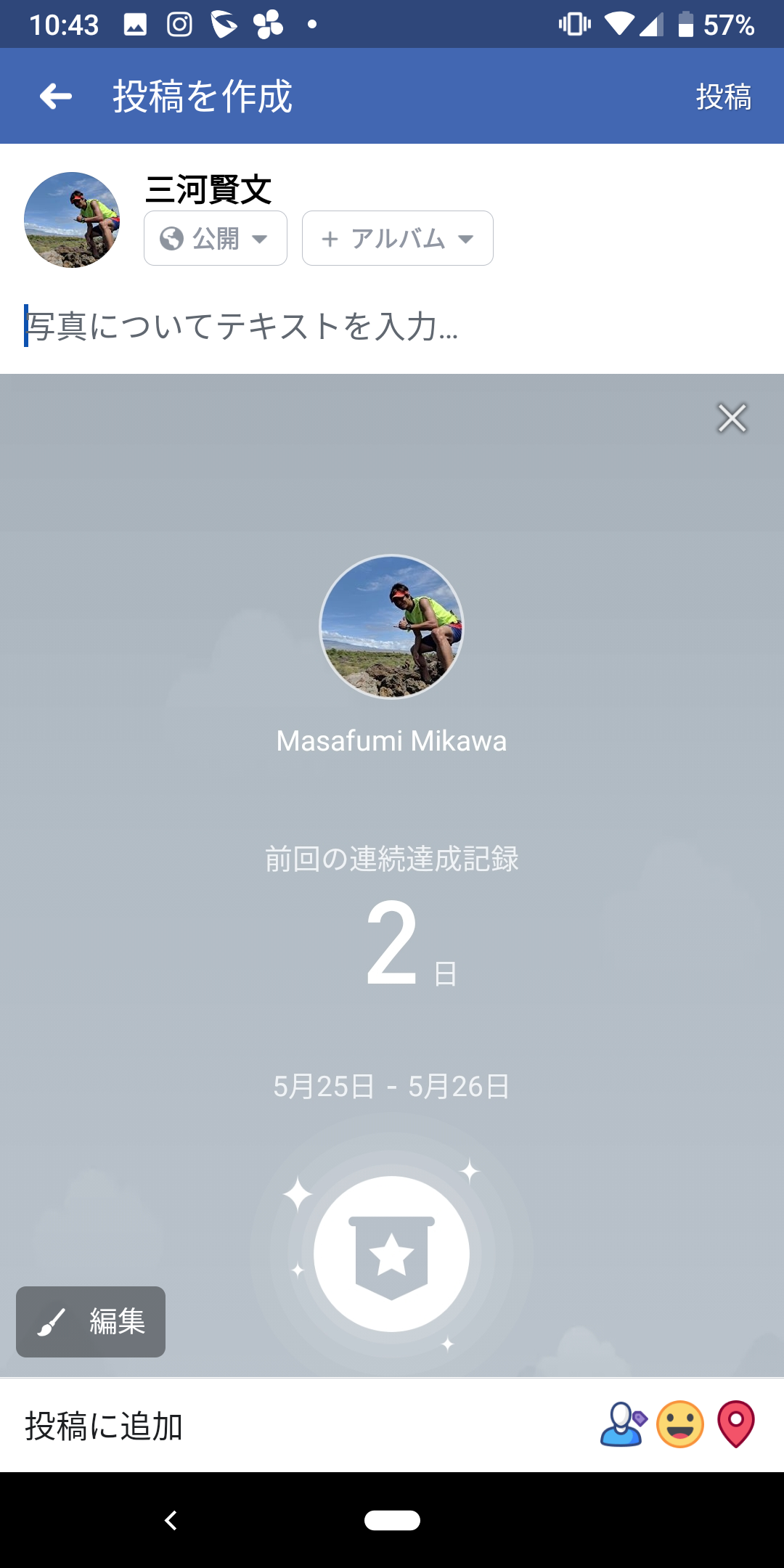
Task: Tap the 編集 edit button
Action: tap(91, 1322)
